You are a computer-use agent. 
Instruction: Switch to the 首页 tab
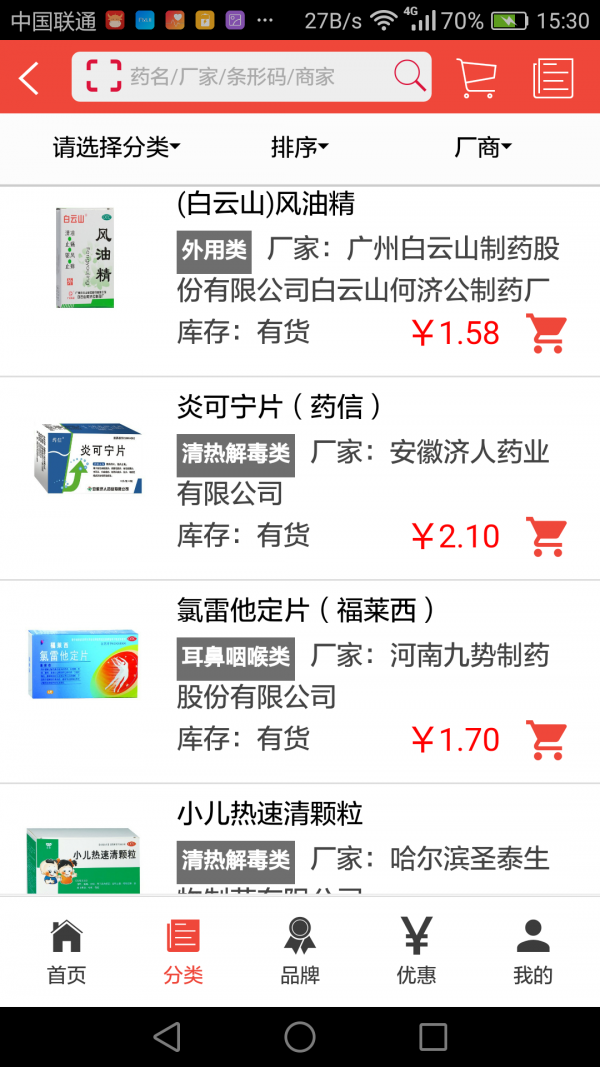point(67,952)
